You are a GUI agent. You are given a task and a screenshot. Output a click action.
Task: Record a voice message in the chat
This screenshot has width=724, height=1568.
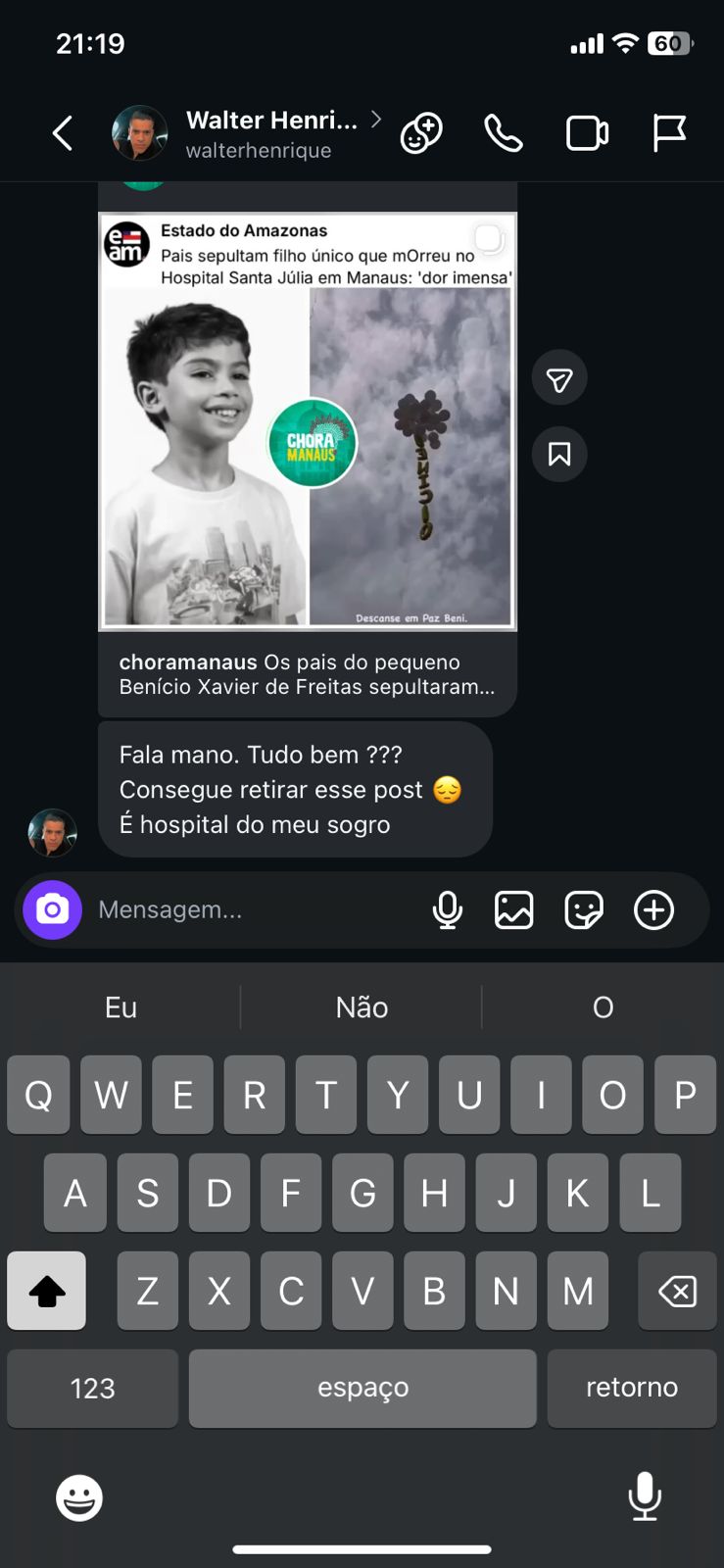(x=447, y=910)
